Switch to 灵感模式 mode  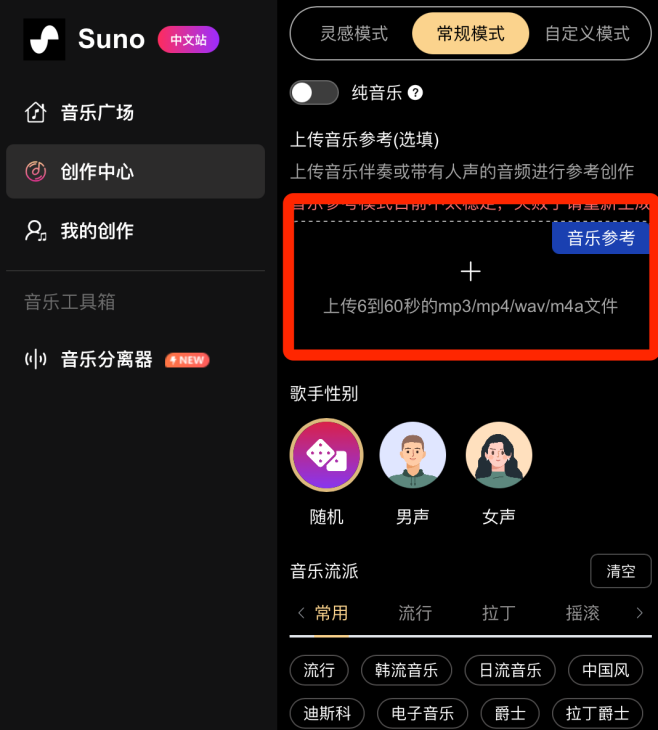point(353,33)
